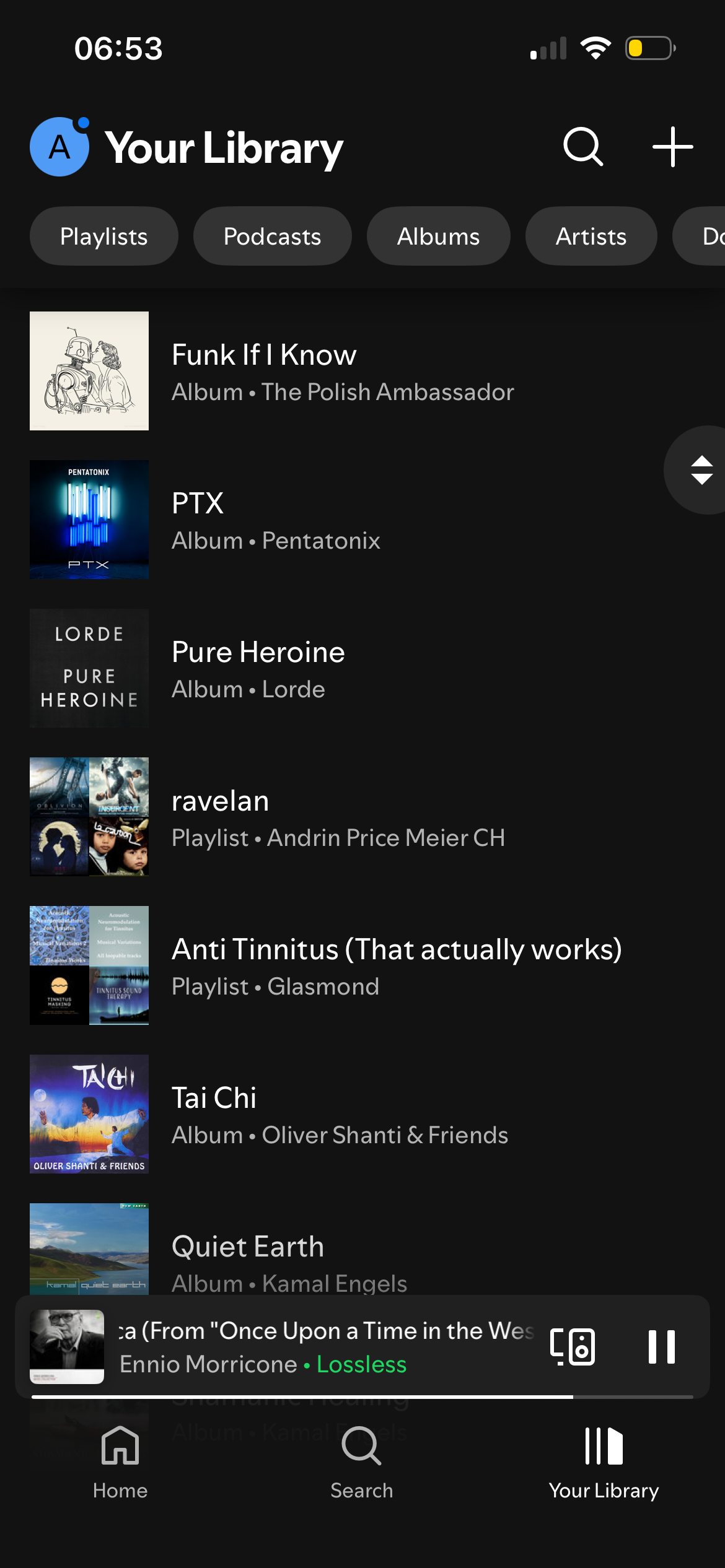Image resolution: width=725 pixels, height=1568 pixels.
Task: Open the profile avatar menu
Action: point(59,147)
